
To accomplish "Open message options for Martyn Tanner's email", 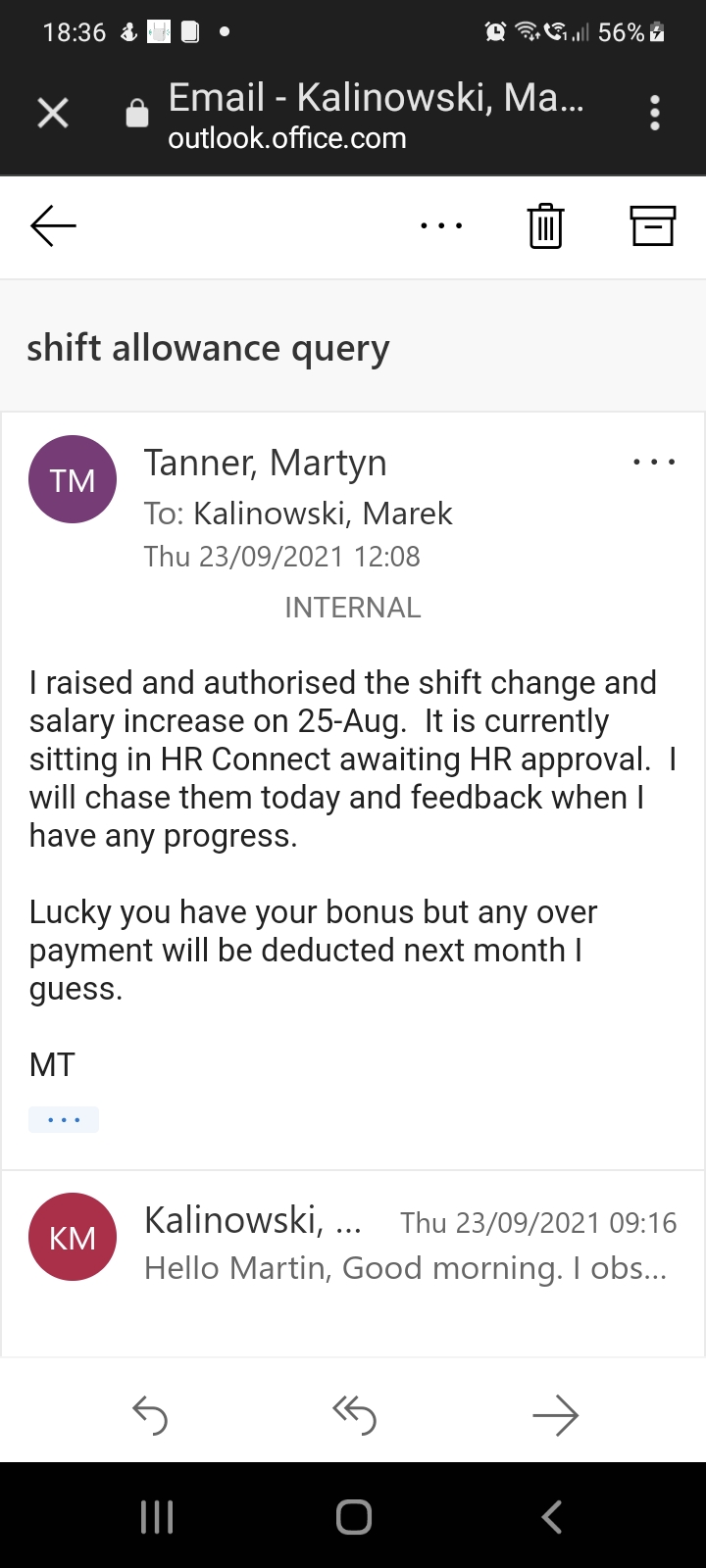I will (x=654, y=462).
